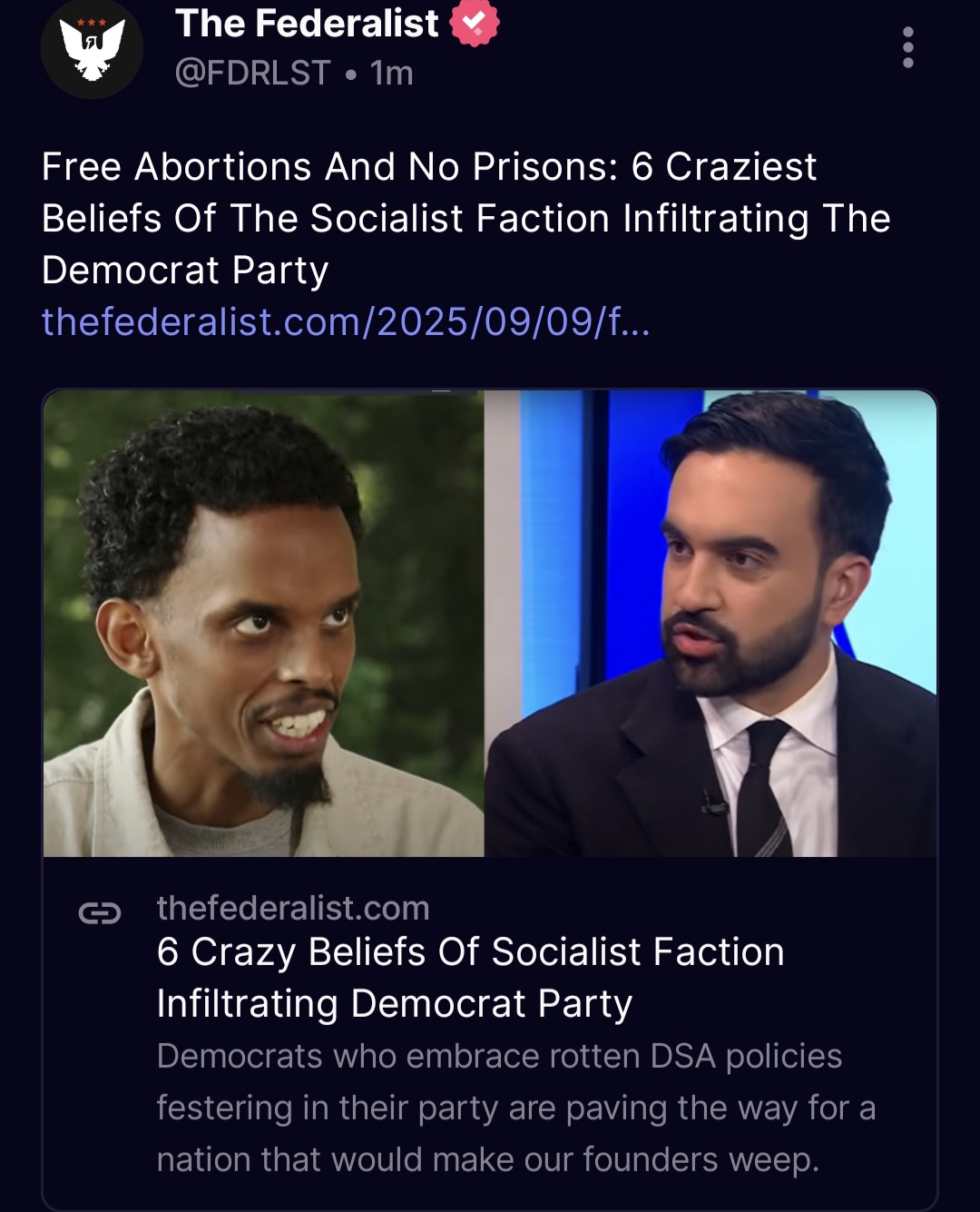Screen dimensions: 980x1212
Task: View The Federalist account name
Action: tap(307, 24)
